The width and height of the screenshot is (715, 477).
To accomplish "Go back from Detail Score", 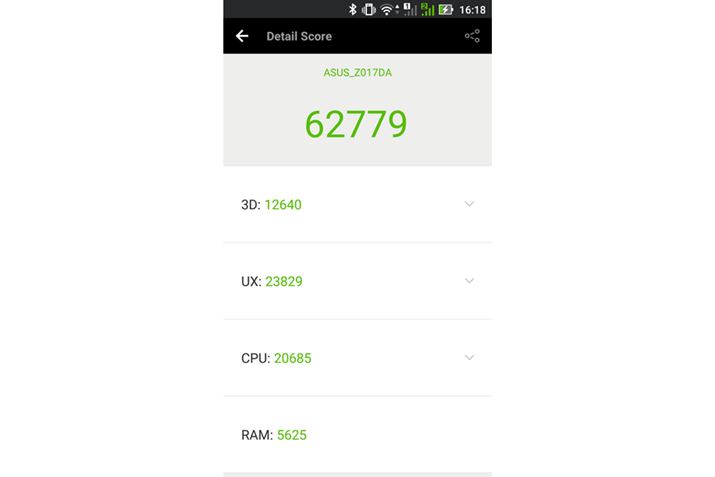I will point(242,36).
